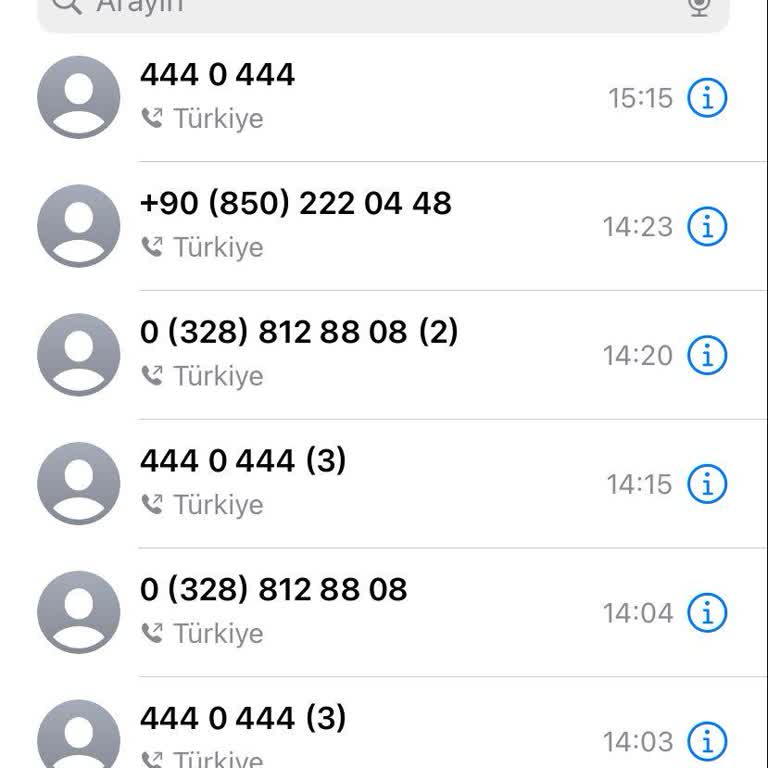Start dictation with the search microphone
The height and width of the screenshot is (768, 768).
point(700,7)
